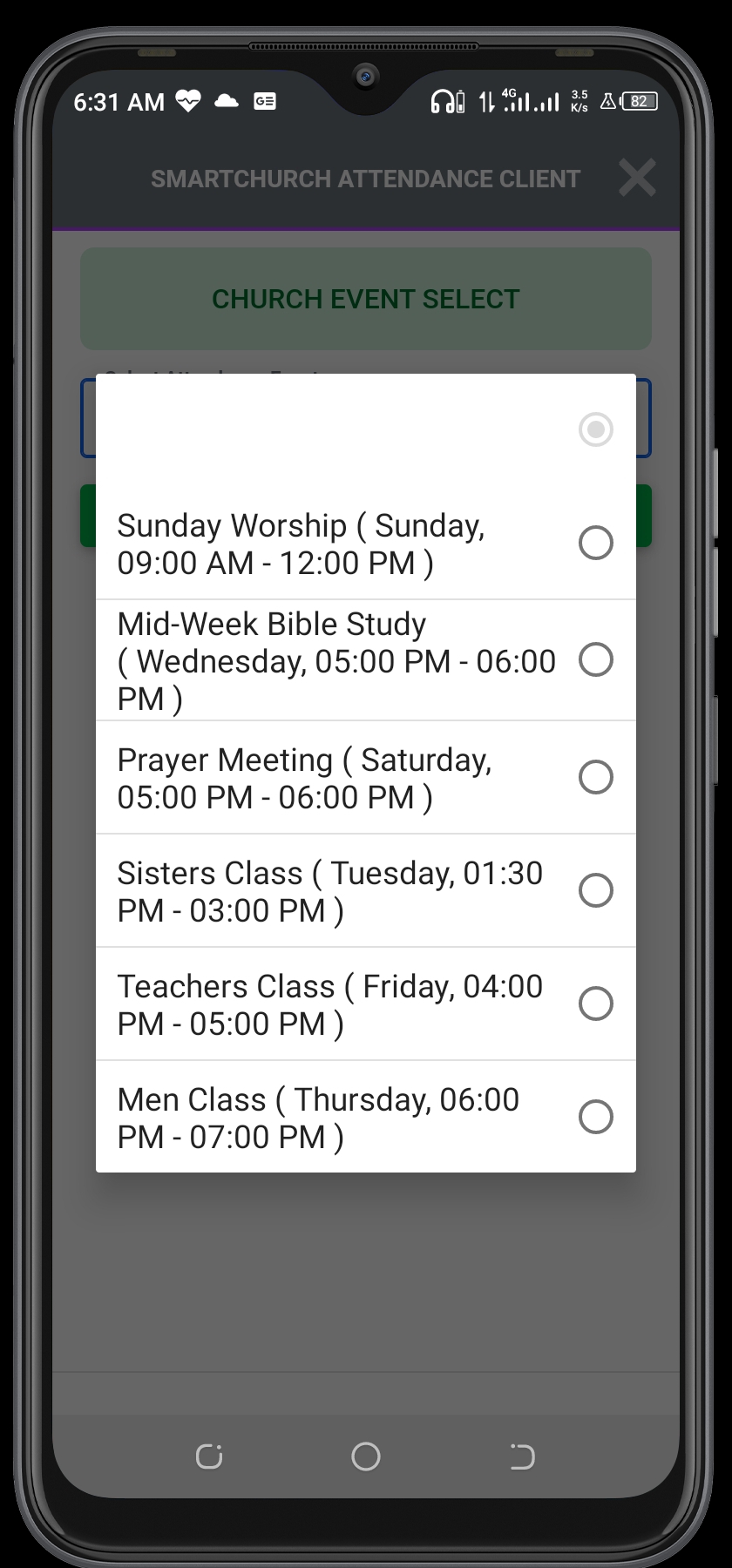Select the Sunday Worship event
Screen dimensions: 732x1568
(x=365, y=544)
